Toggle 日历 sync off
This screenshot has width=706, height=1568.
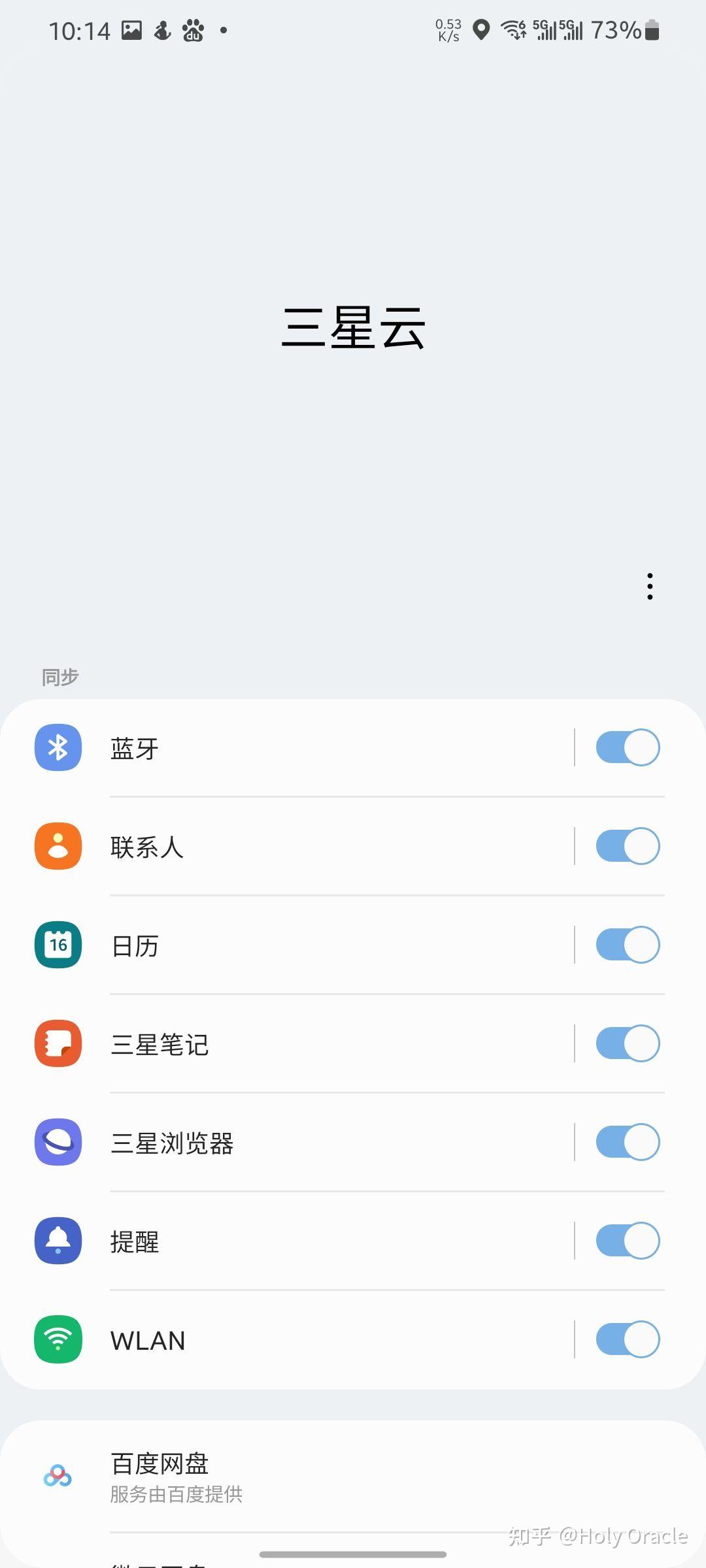(x=628, y=945)
